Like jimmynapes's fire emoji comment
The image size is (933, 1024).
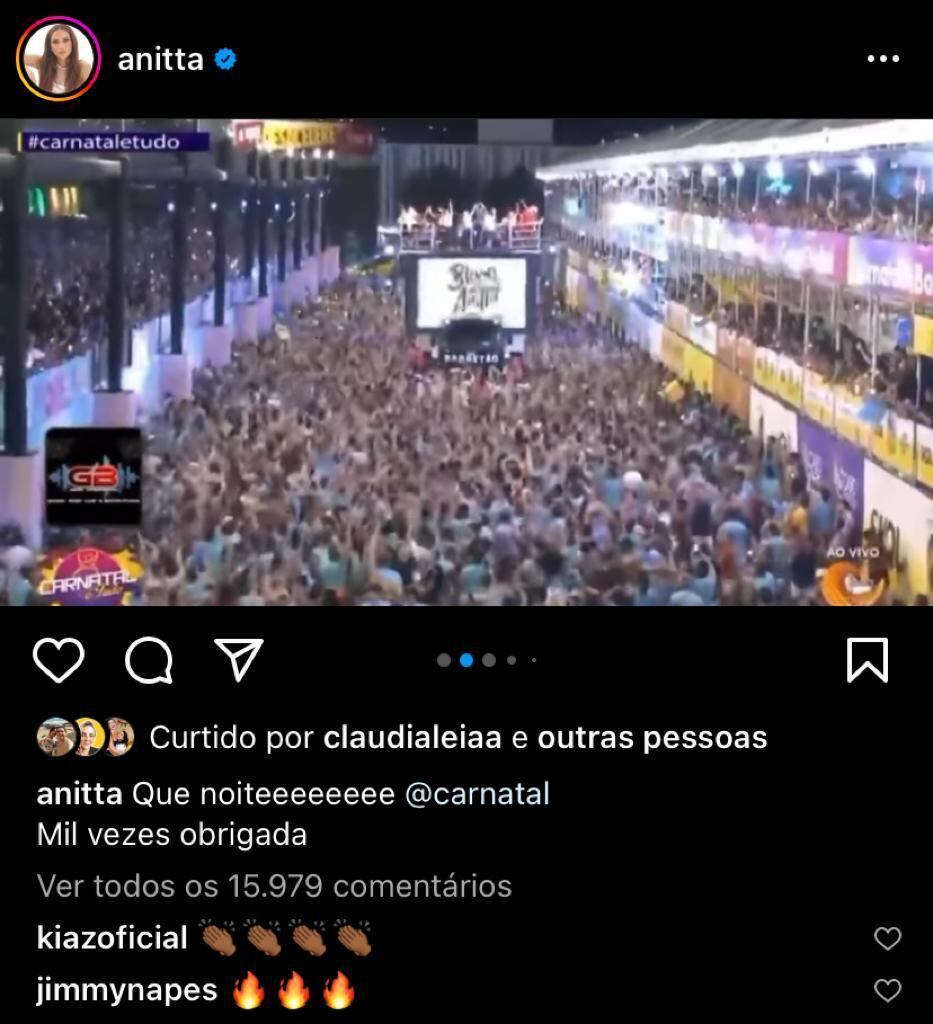tap(887, 990)
